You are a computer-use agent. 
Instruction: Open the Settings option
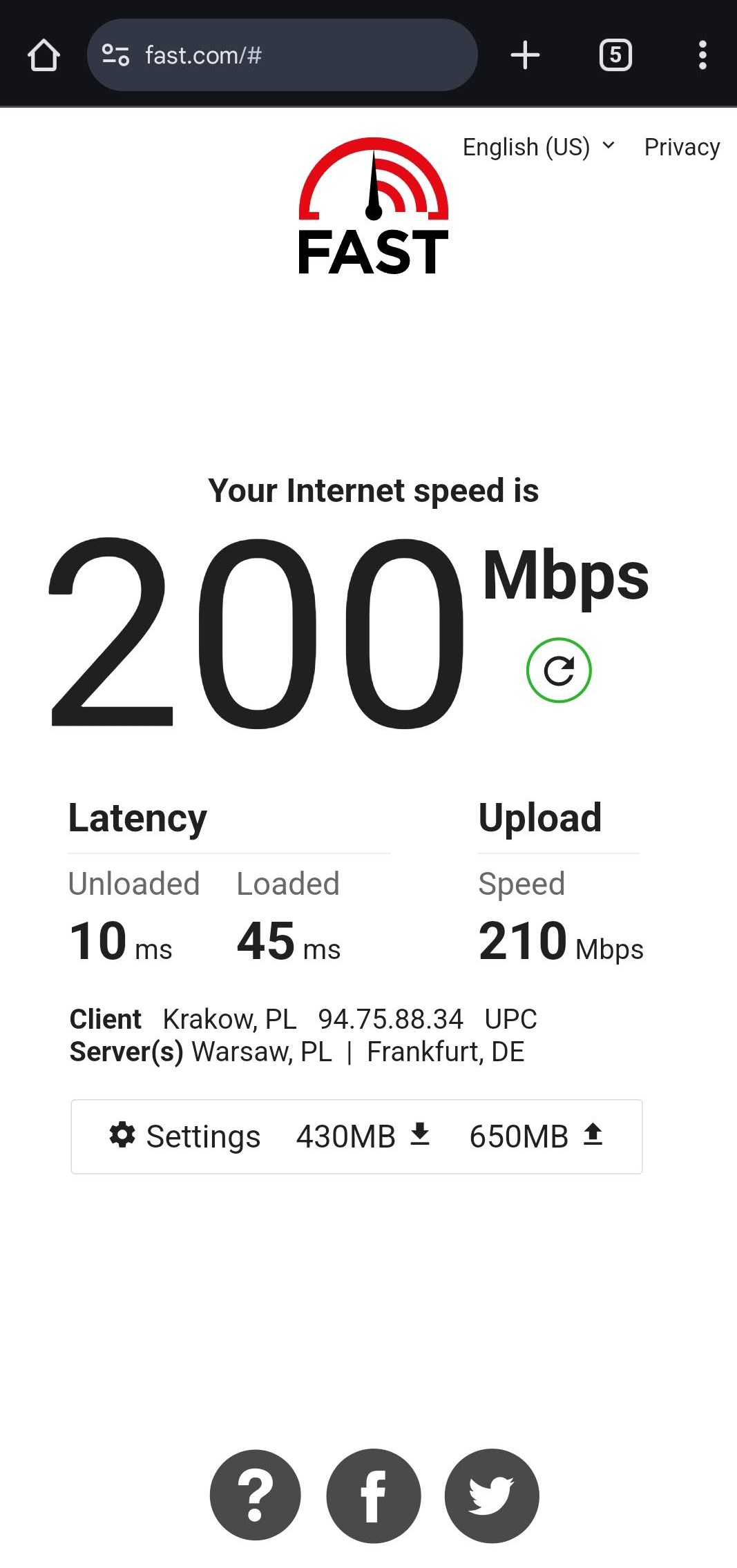(x=184, y=1136)
